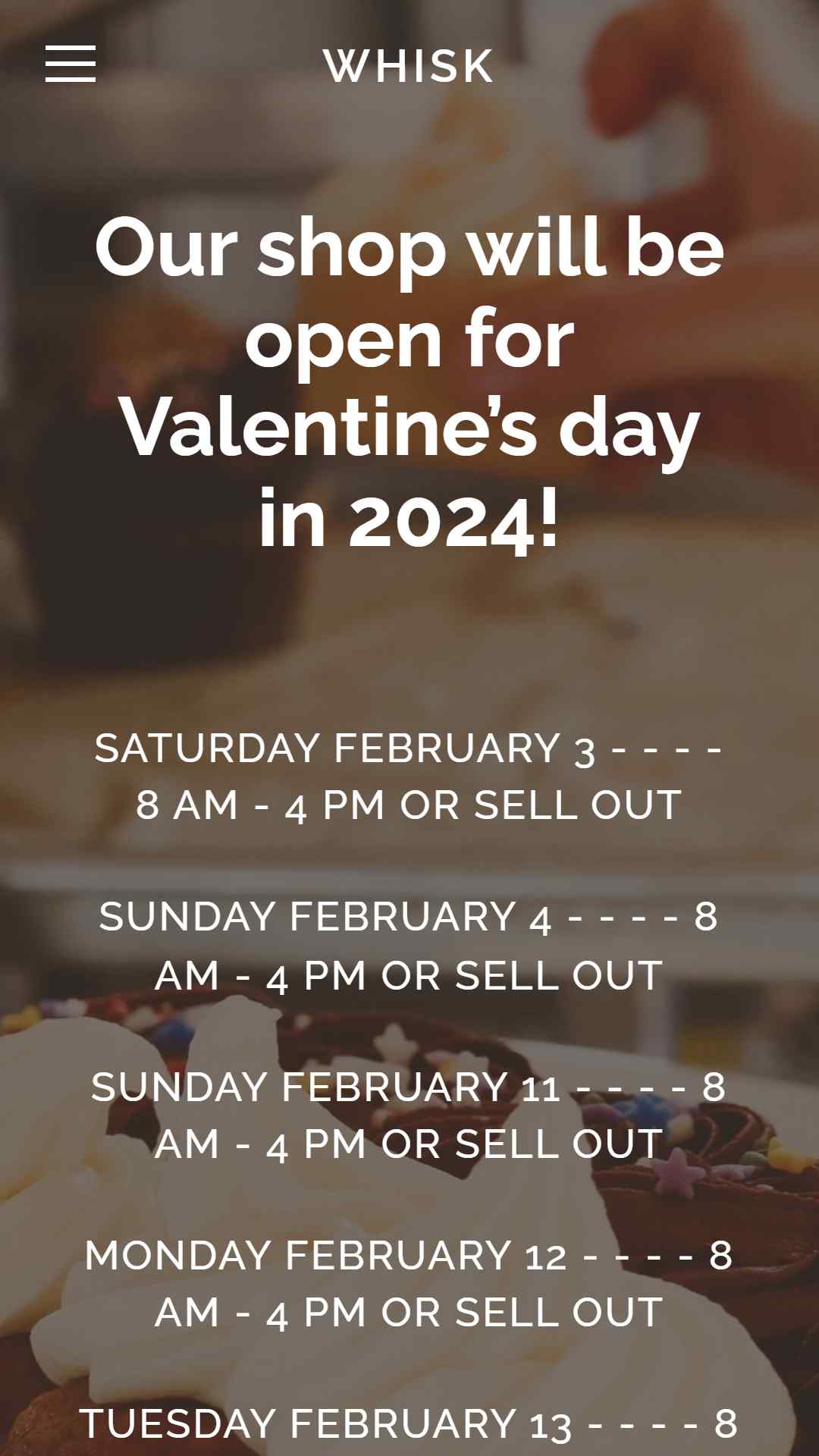Open the hamburger navigation menu
This screenshot has width=819, height=1456.
point(71,64)
